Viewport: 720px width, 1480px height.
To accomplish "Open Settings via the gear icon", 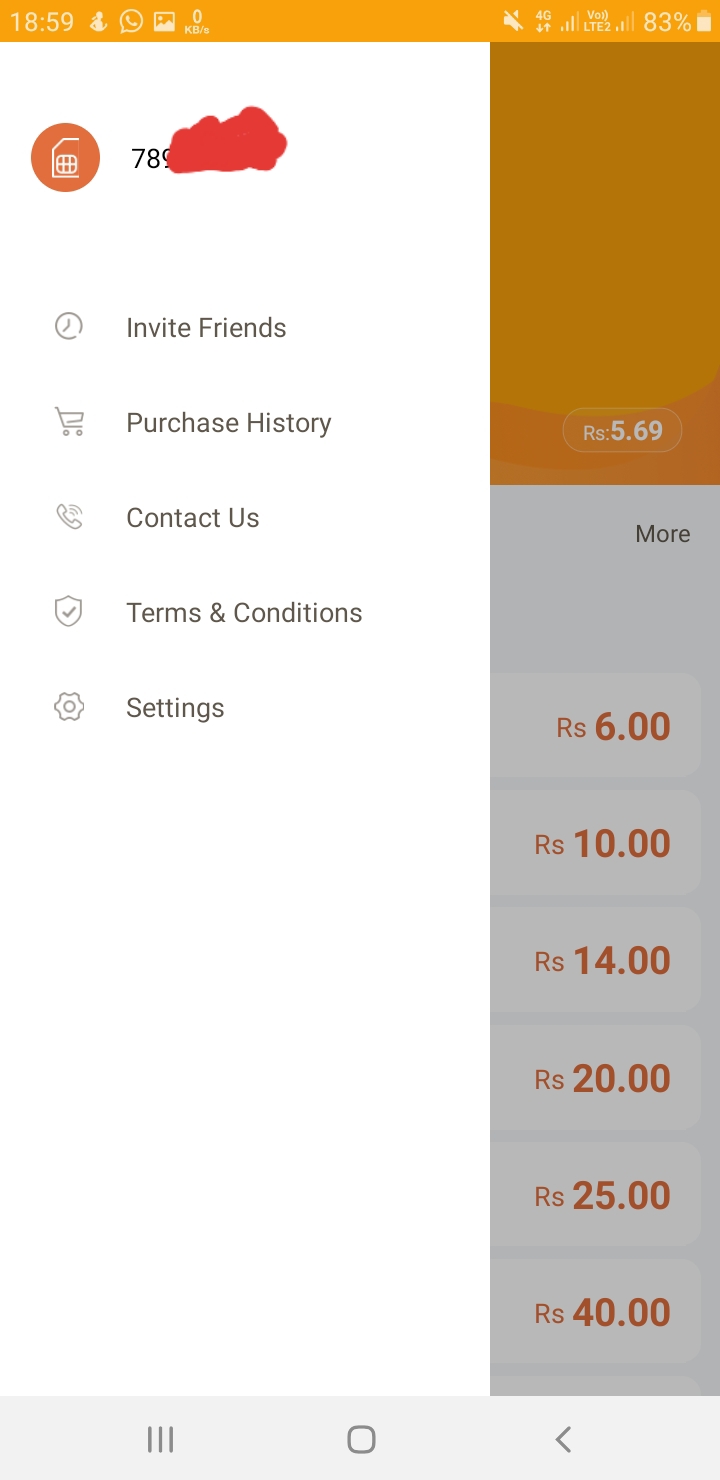I will point(68,706).
